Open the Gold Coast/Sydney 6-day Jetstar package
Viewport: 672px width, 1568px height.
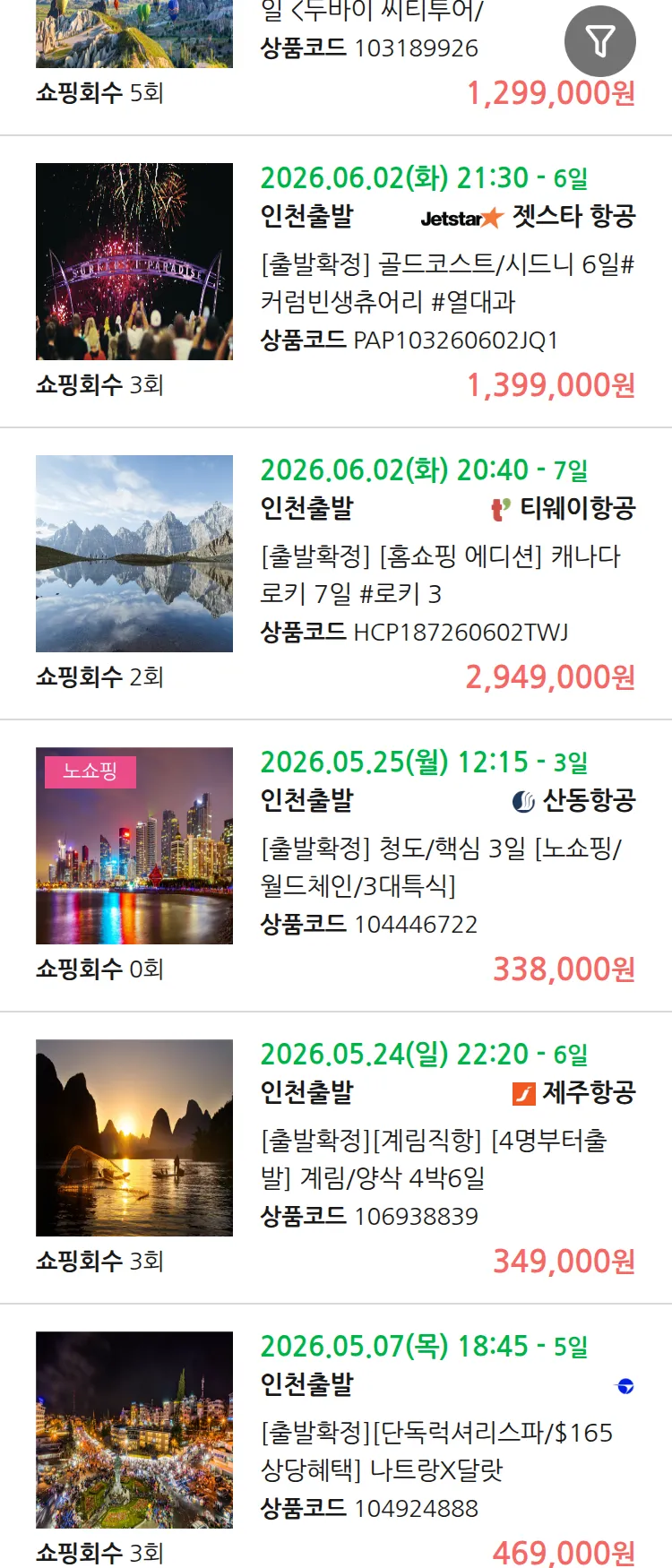pos(446,282)
